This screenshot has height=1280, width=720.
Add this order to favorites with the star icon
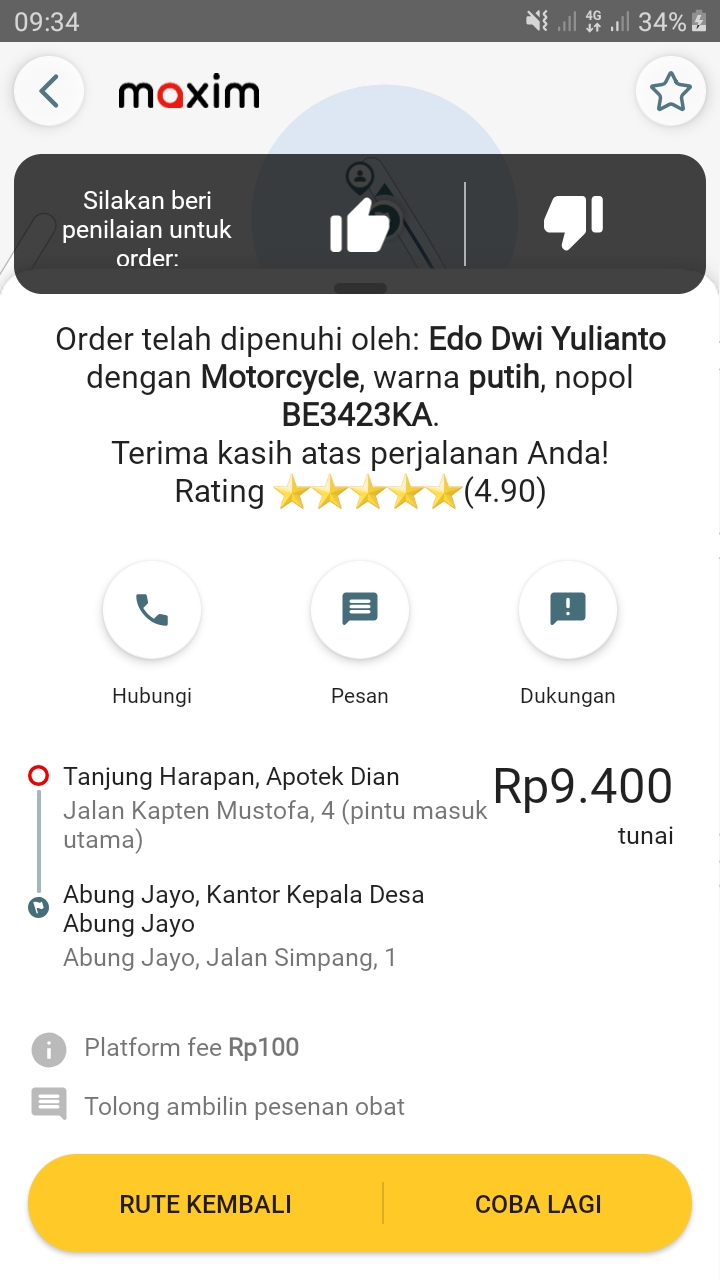coord(670,92)
